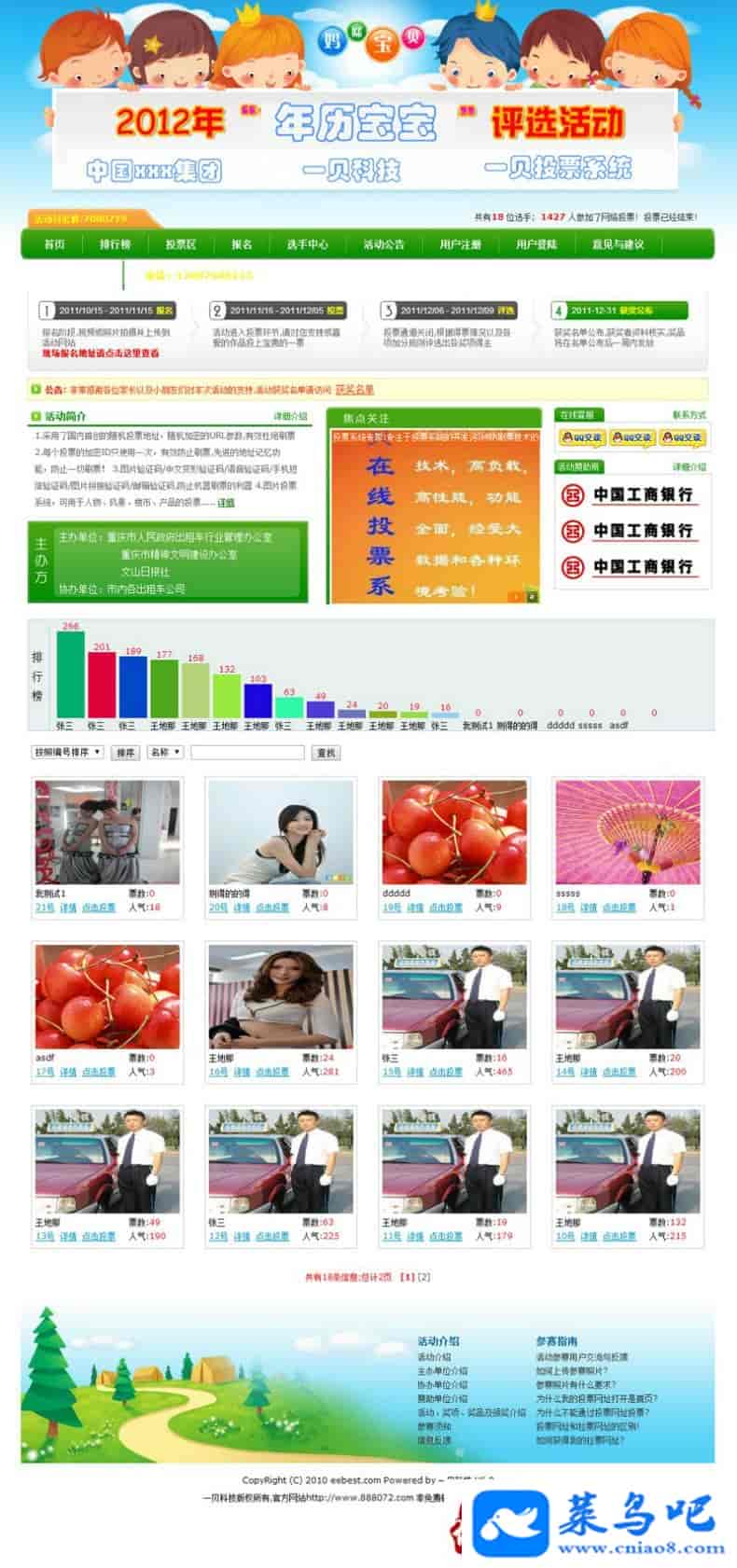Open the 用户登陆 page
The image size is (737, 1568).
[536, 244]
